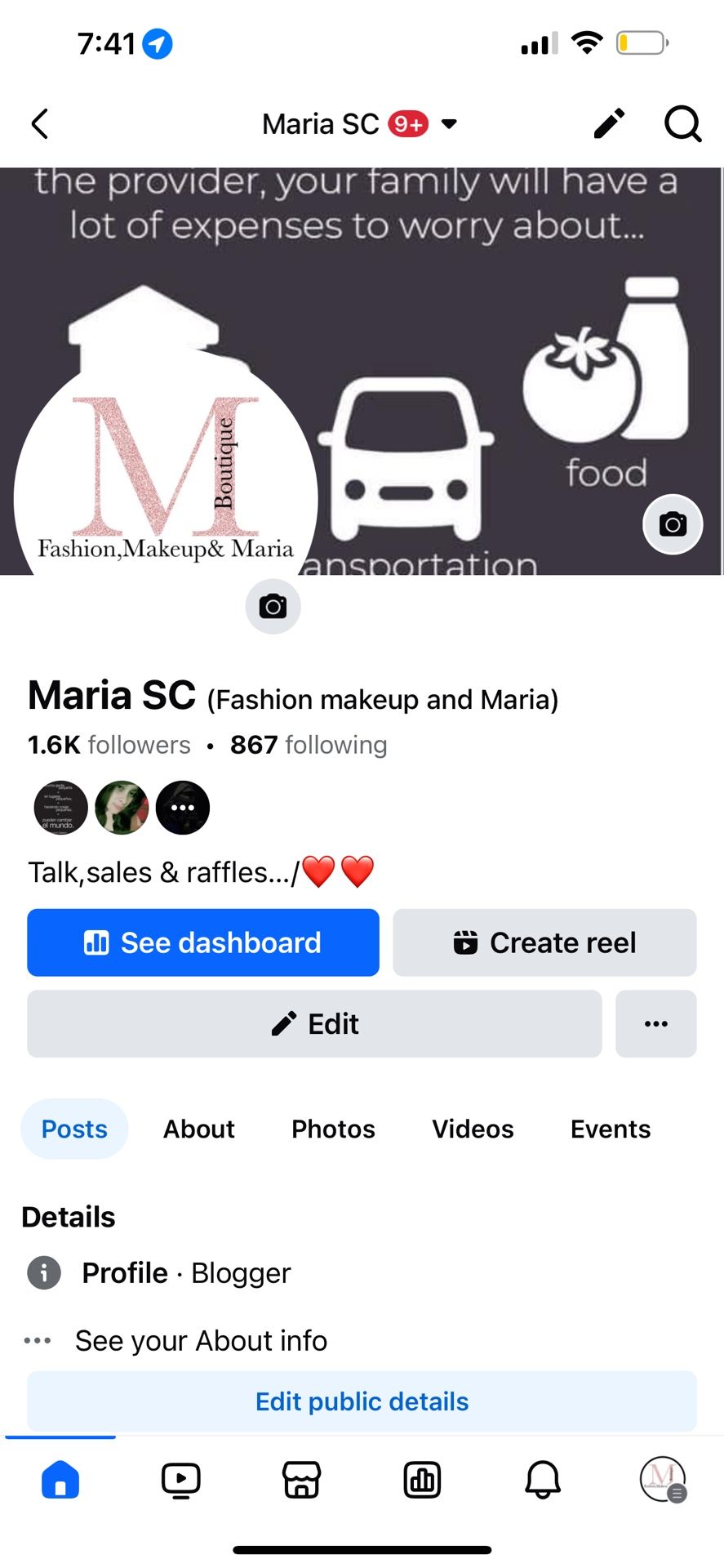The width and height of the screenshot is (724, 1568).
Task: Open the notifications bell
Action: click(542, 1480)
